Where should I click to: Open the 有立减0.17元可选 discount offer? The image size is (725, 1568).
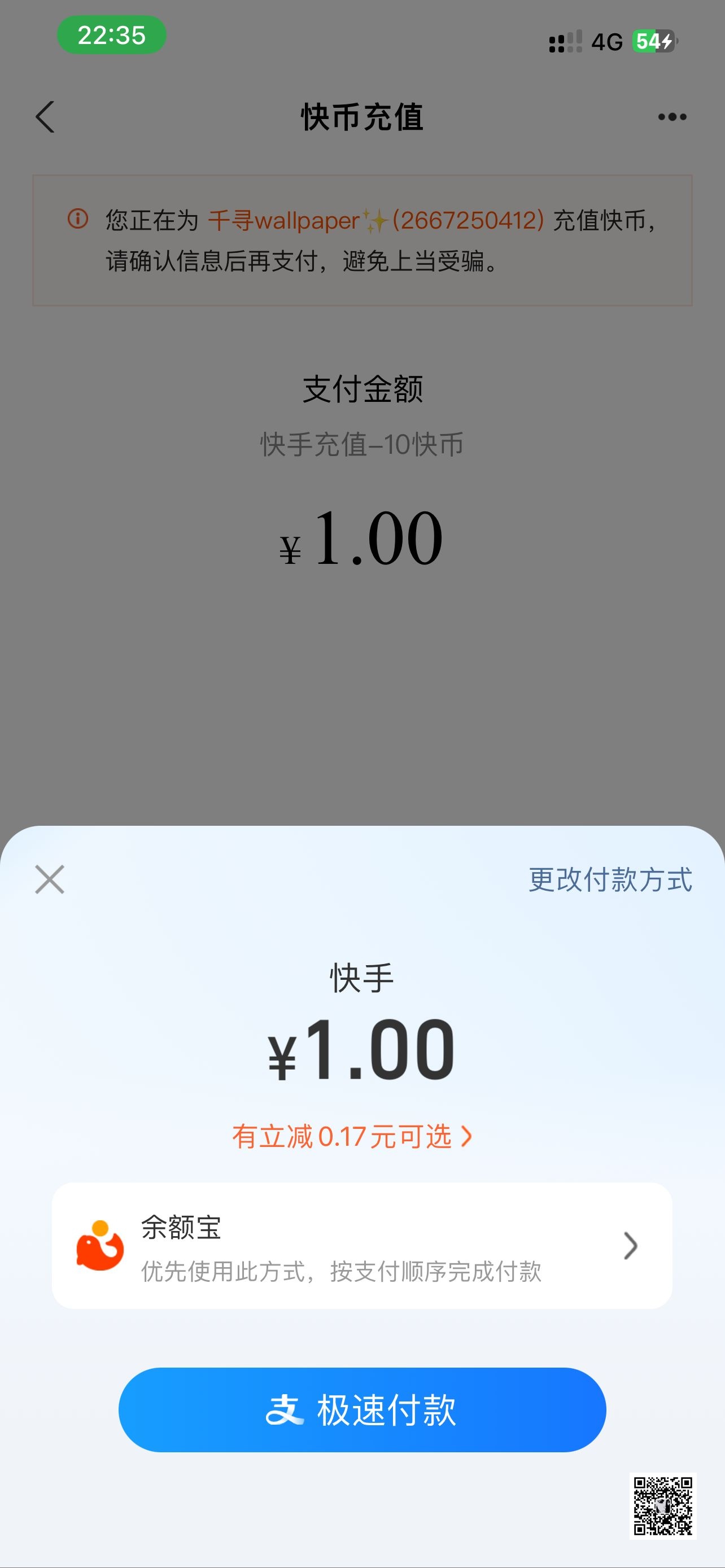pos(352,1136)
